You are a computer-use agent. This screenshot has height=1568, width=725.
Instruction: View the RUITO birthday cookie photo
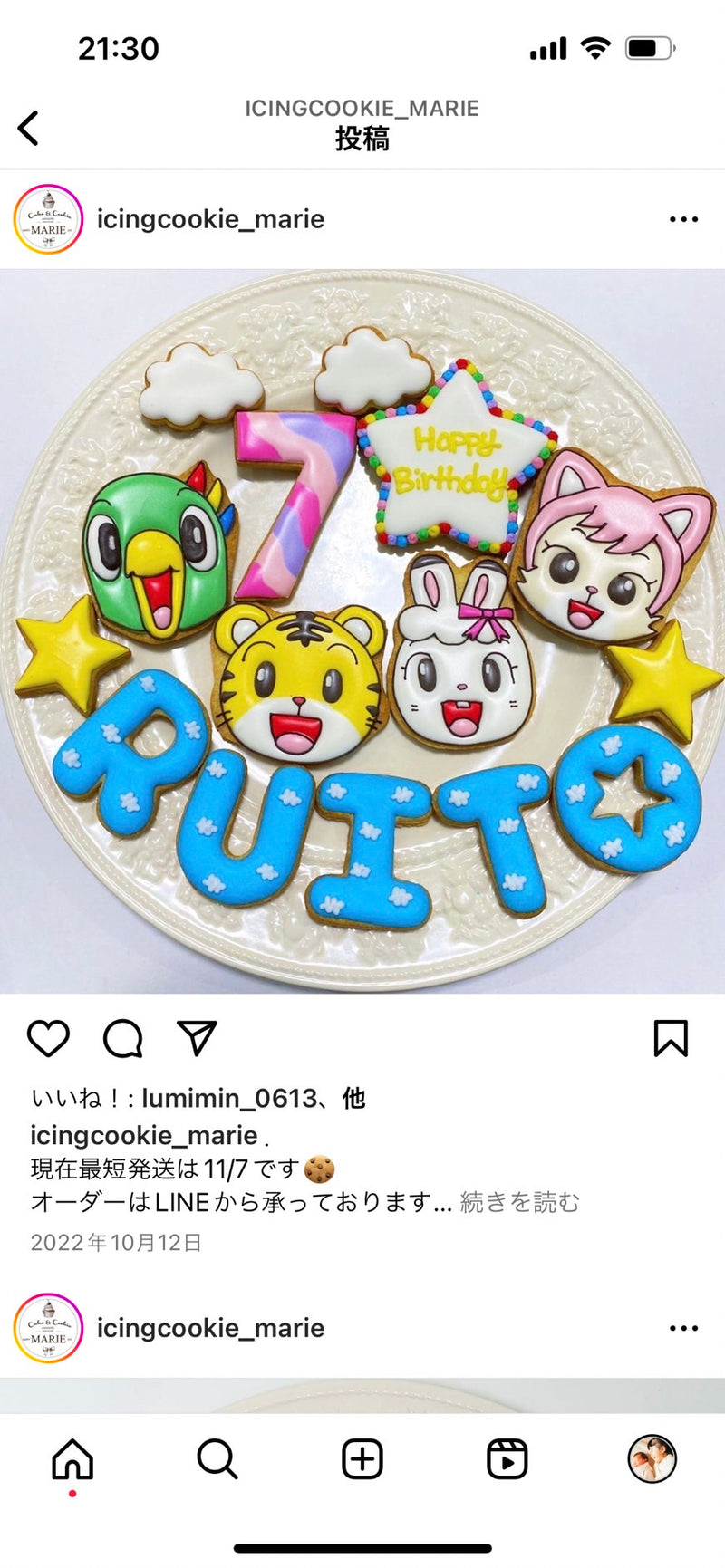click(x=362, y=630)
